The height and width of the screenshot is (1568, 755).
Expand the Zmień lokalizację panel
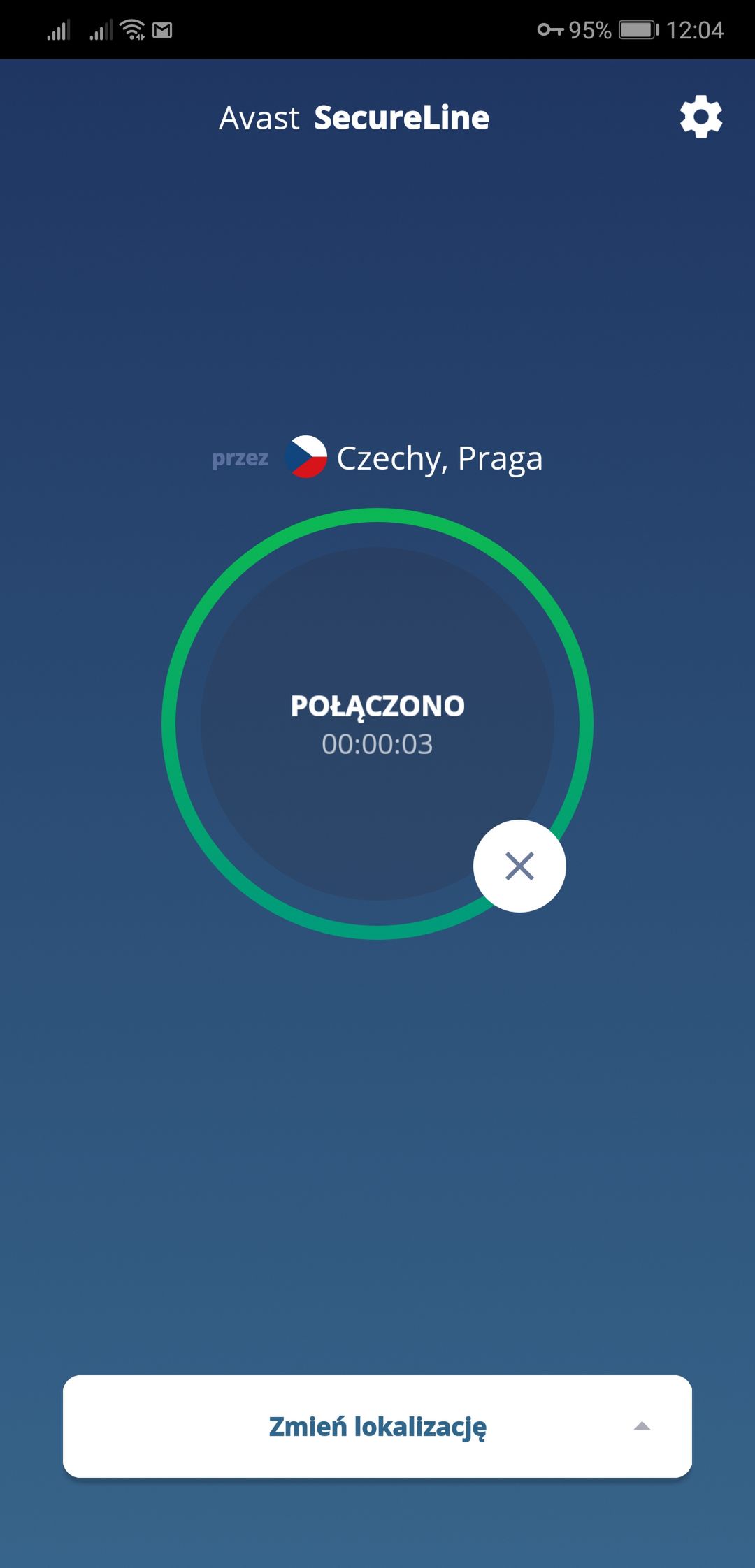[x=377, y=1426]
